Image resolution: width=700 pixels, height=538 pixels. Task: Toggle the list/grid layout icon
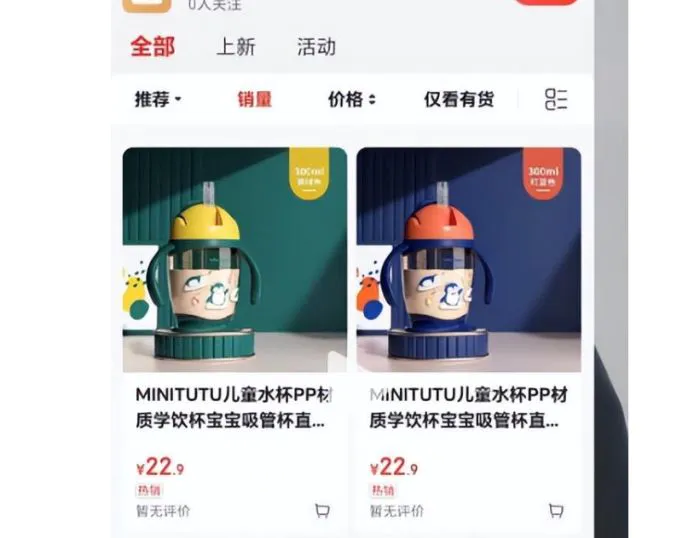tap(556, 99)
